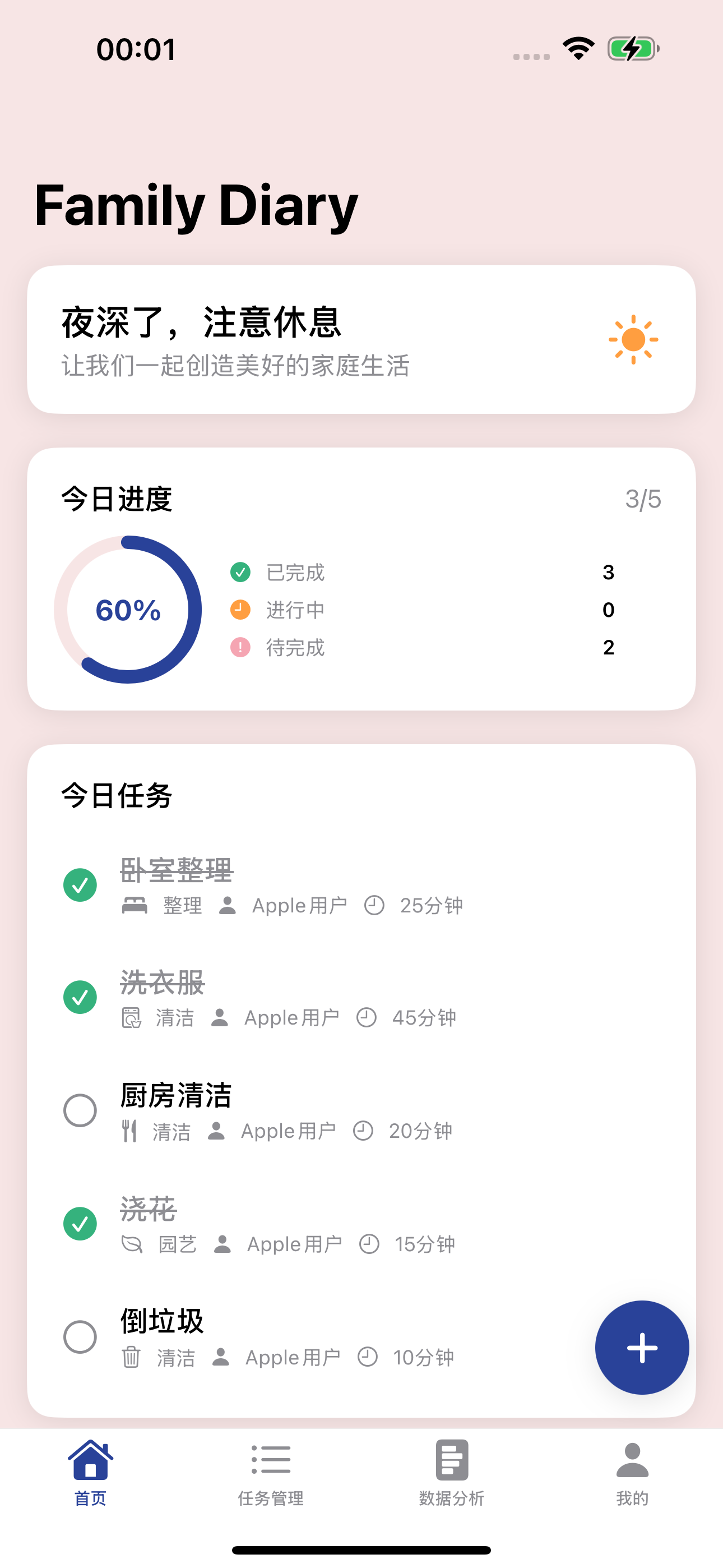Uncheck the completed 洗衣服 task

(x=80, y=997)
